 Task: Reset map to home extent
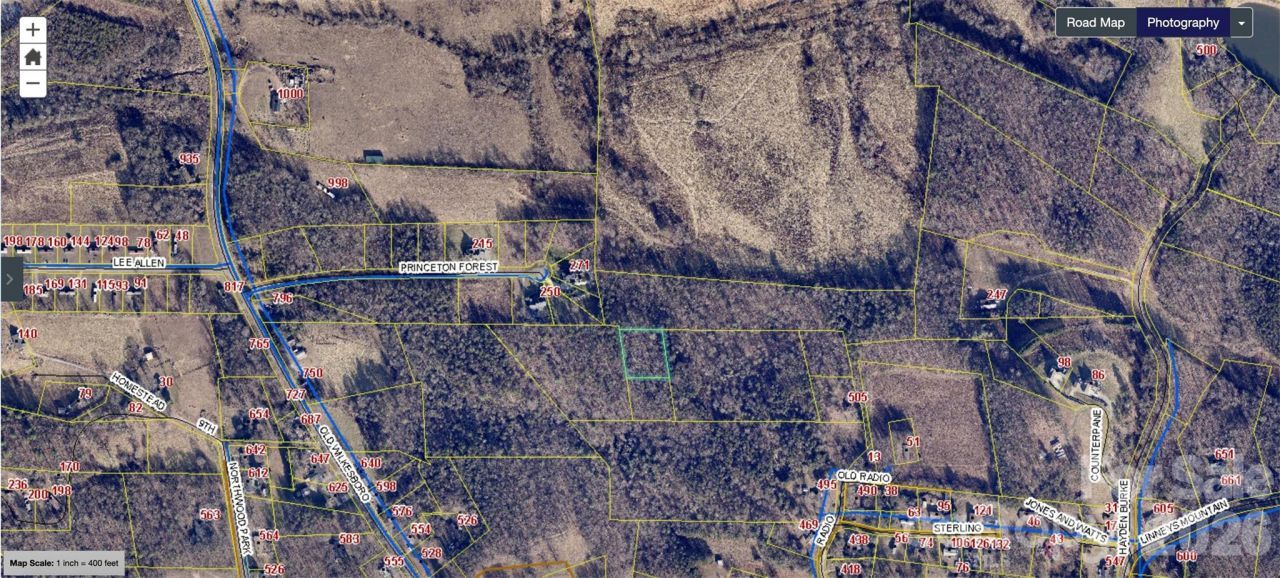[x=33, y=57]
